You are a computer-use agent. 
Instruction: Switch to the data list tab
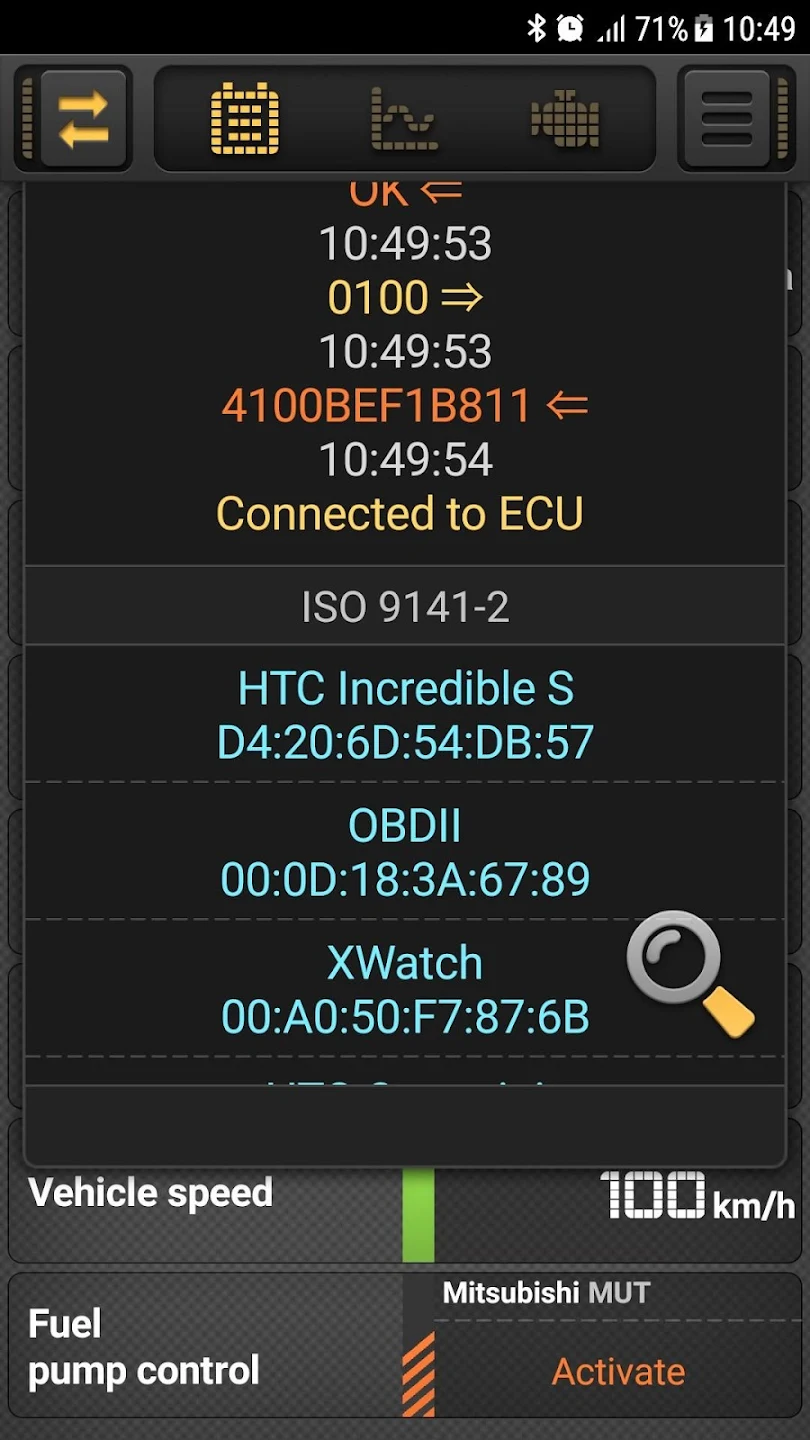coord(245,120)
